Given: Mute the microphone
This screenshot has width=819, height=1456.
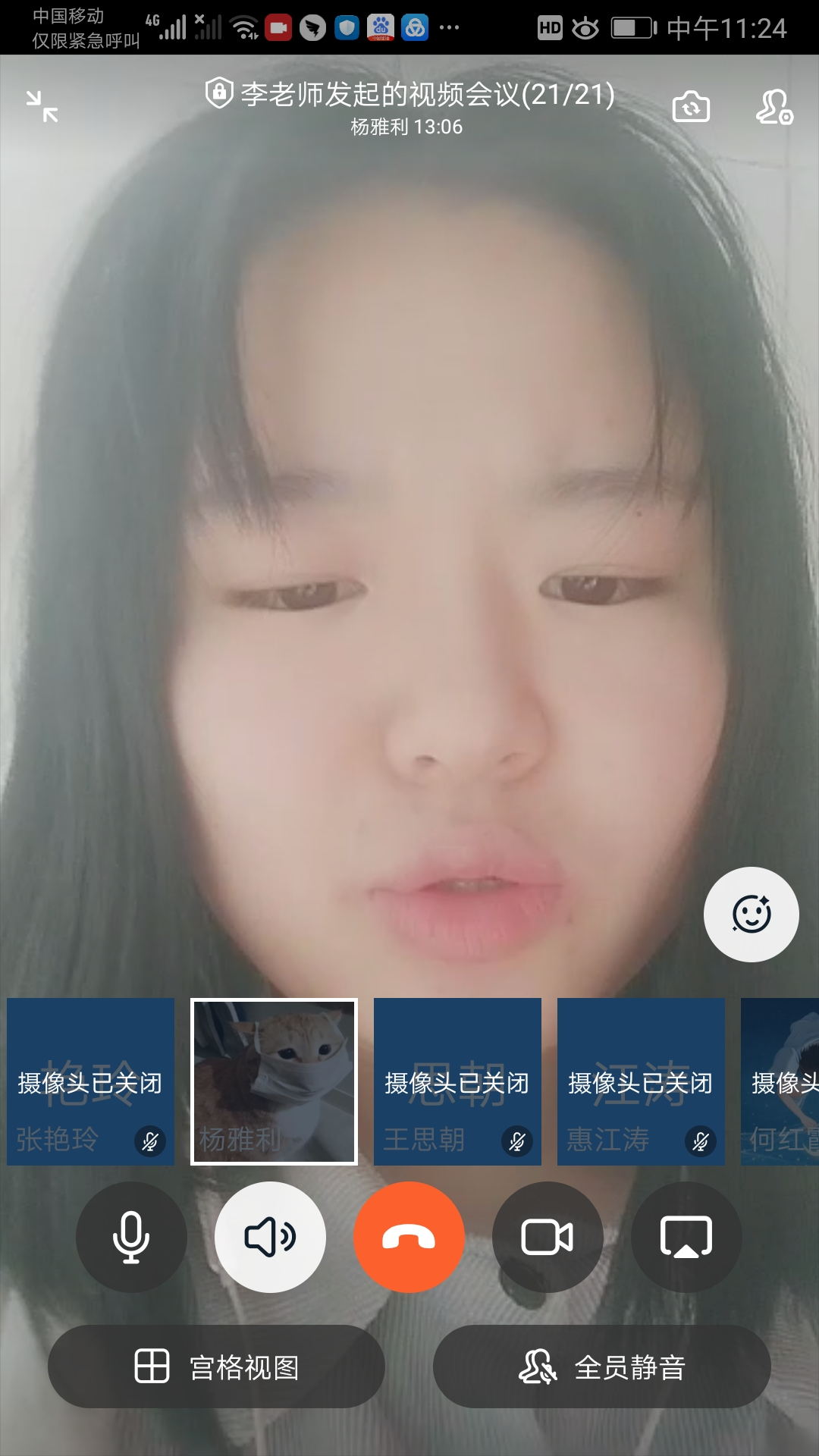Looking at the screenshot, I should (x=131, y=1237).
